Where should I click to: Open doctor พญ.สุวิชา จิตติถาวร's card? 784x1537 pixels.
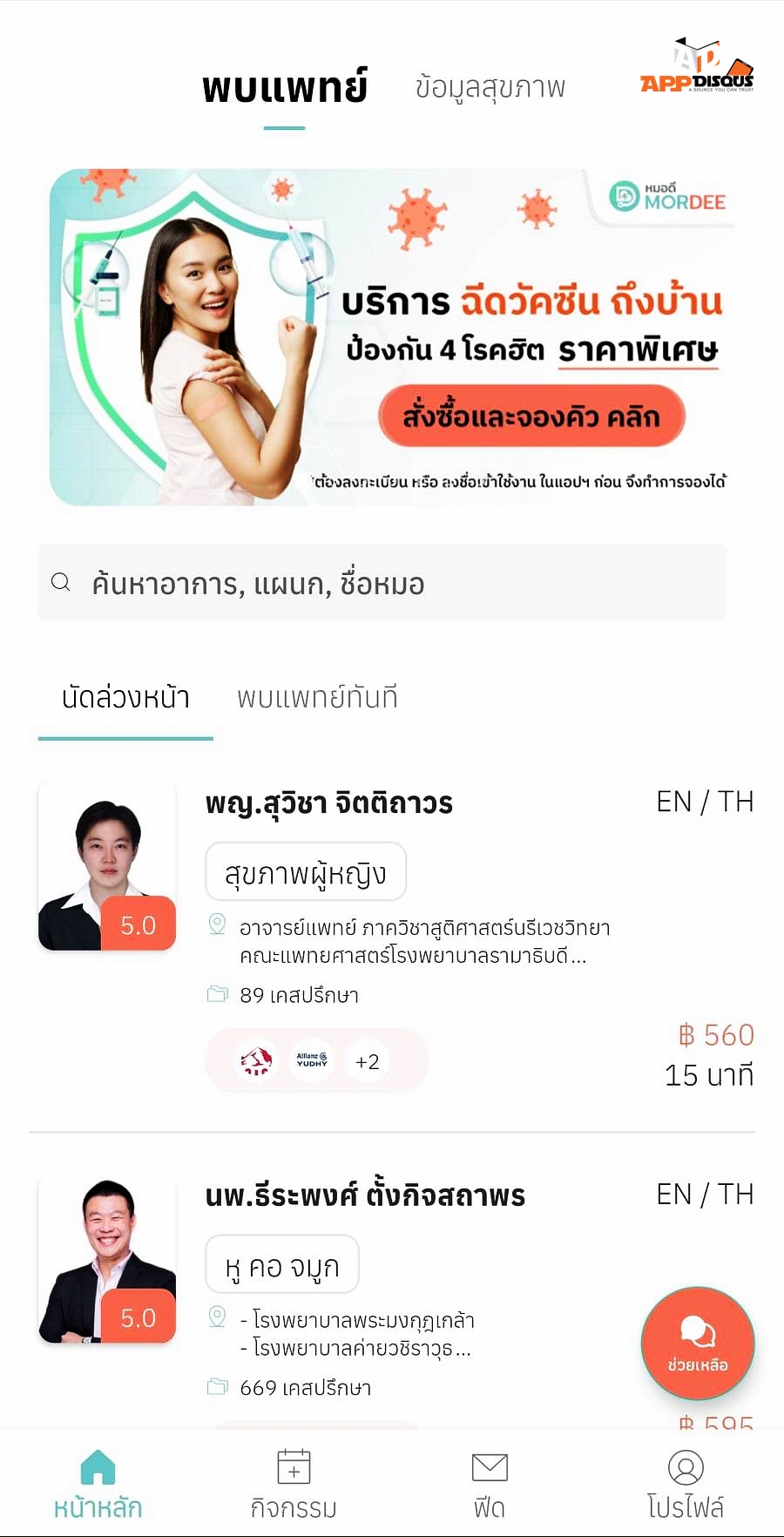coord(329,802)
